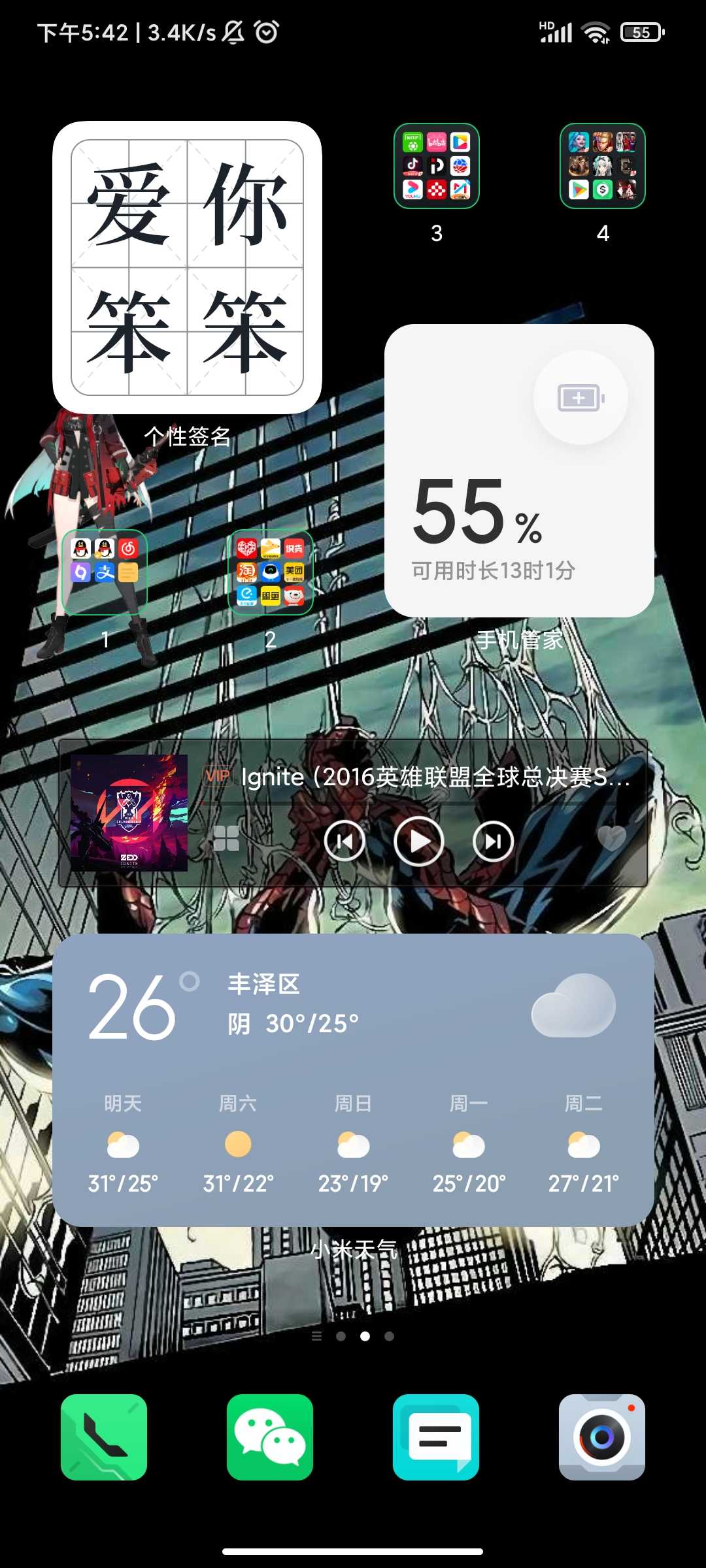706x1568 pixels.
Task: Open the 55% battery status widget
Action: (519, 470)
